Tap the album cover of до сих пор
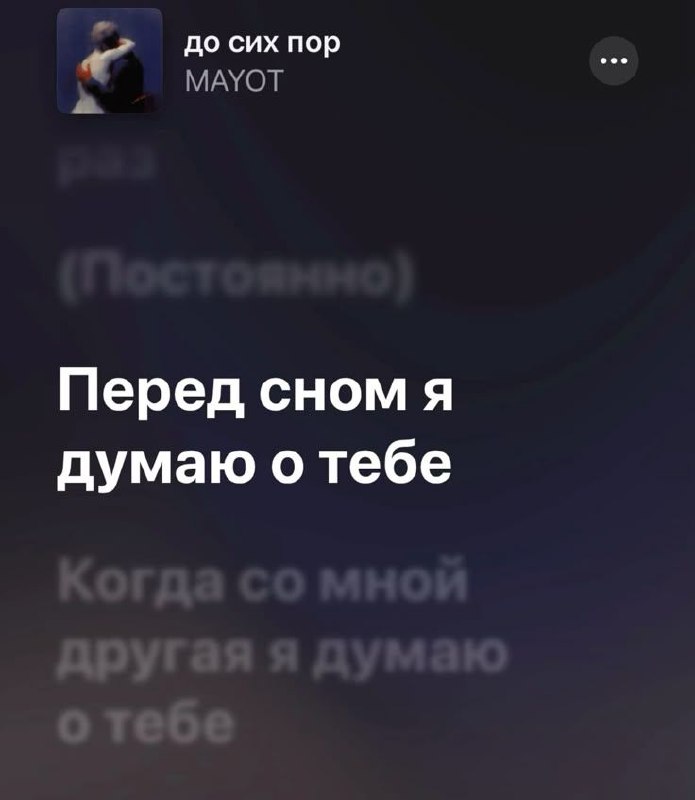This screenshot has height=800, width=695. pyautogui.click(x=110, y=61)
